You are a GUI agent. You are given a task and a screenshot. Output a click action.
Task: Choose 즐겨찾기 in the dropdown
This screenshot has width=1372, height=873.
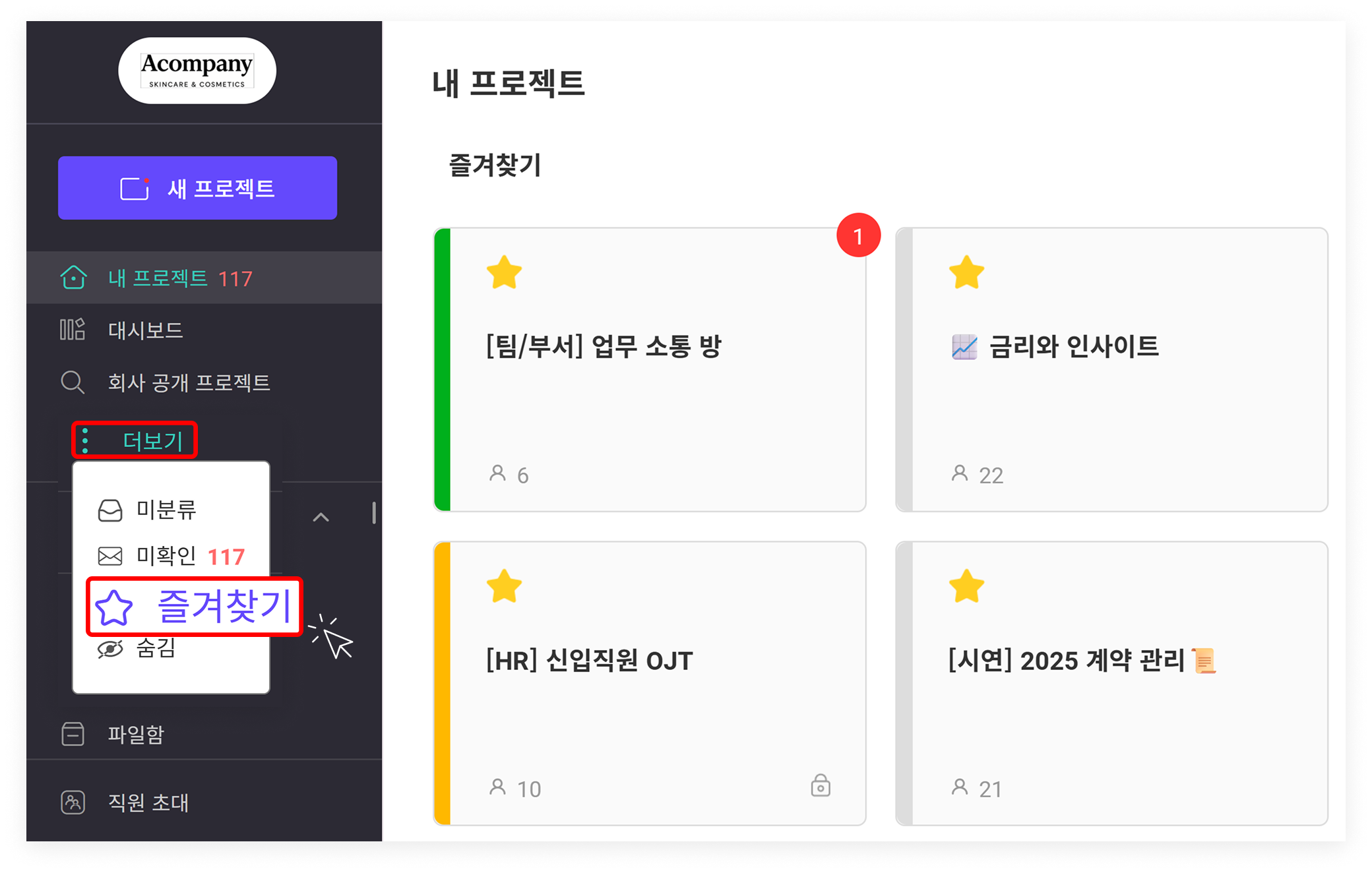[194, 607]
